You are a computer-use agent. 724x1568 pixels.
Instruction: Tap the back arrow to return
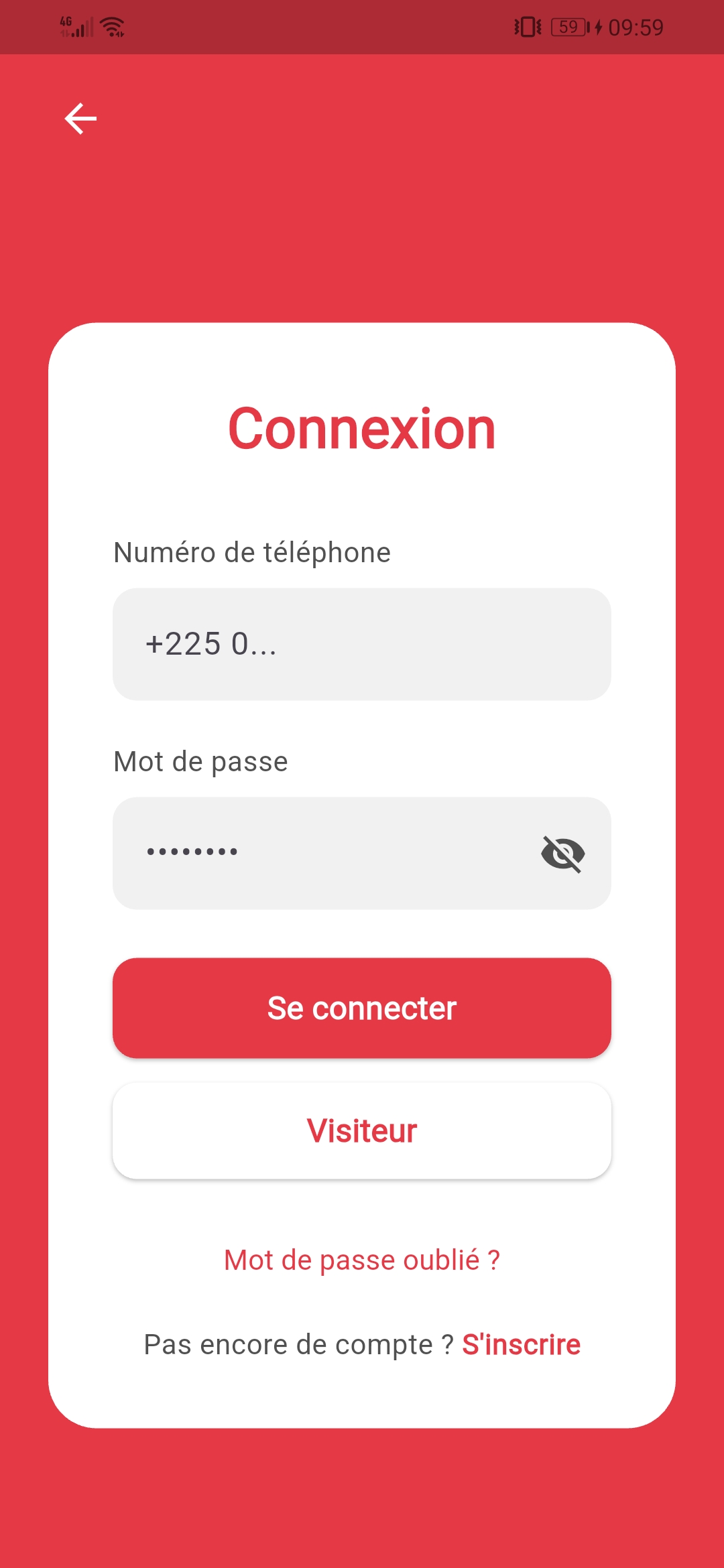(80, 119)
